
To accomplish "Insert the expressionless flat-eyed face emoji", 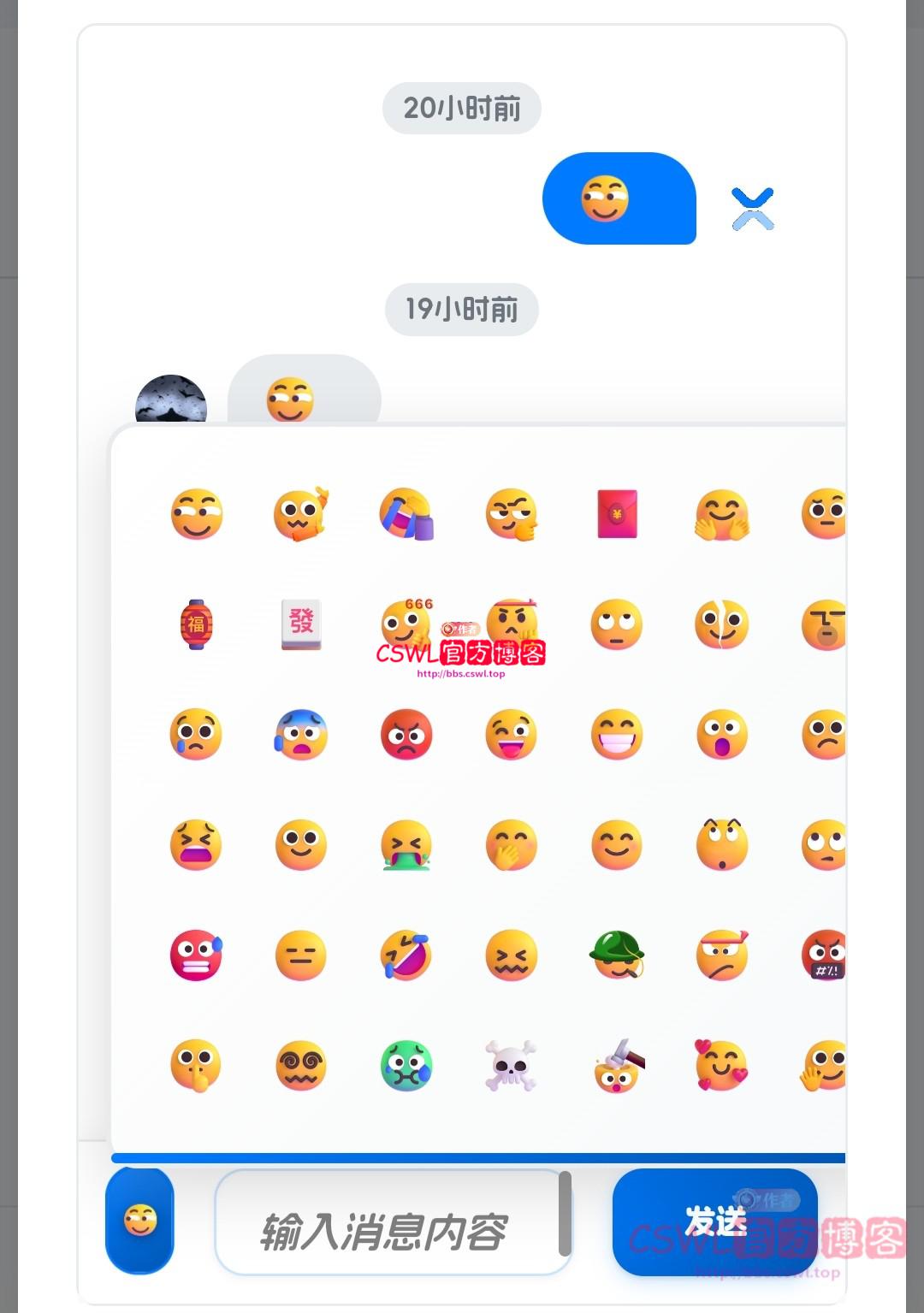I will point(301,955).
